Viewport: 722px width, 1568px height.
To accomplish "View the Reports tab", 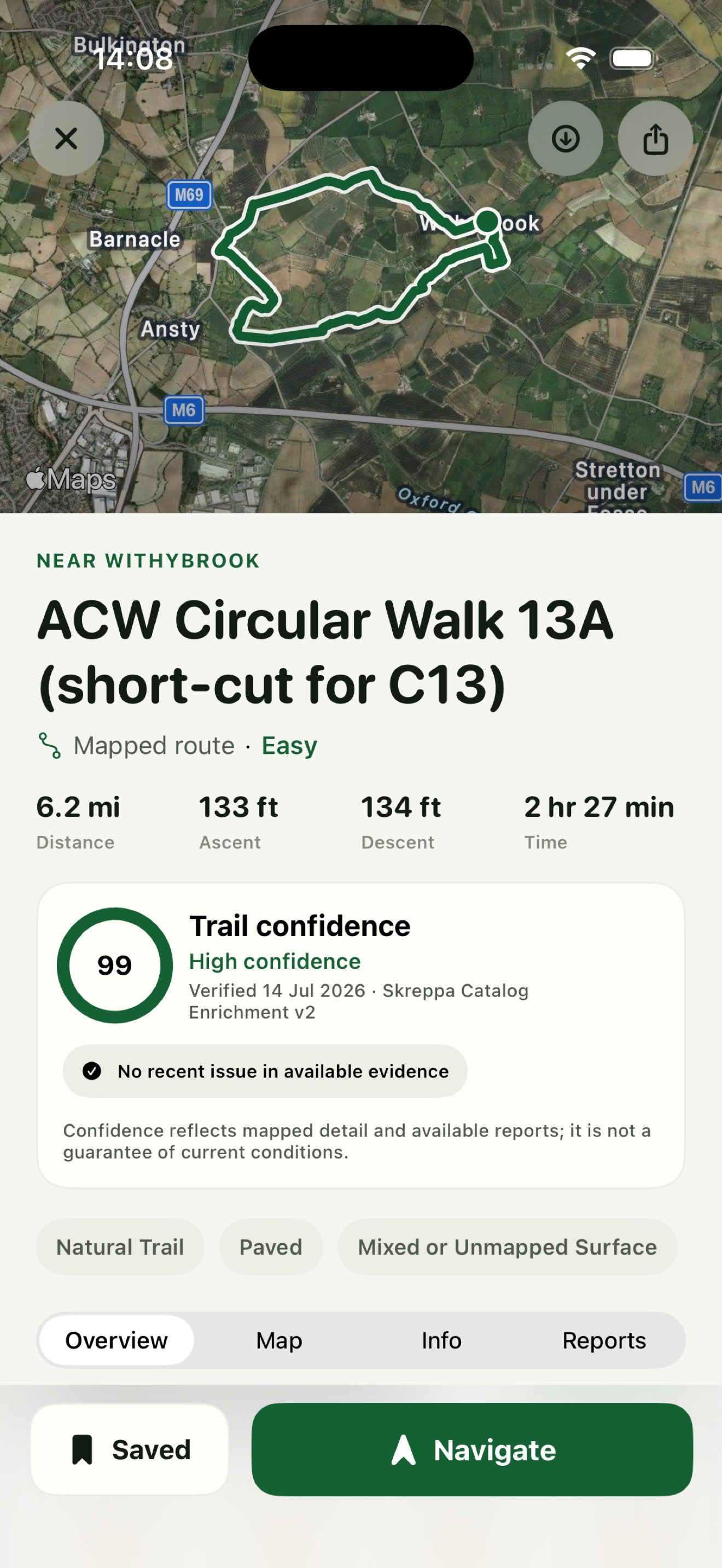I will pos(604,1341).
